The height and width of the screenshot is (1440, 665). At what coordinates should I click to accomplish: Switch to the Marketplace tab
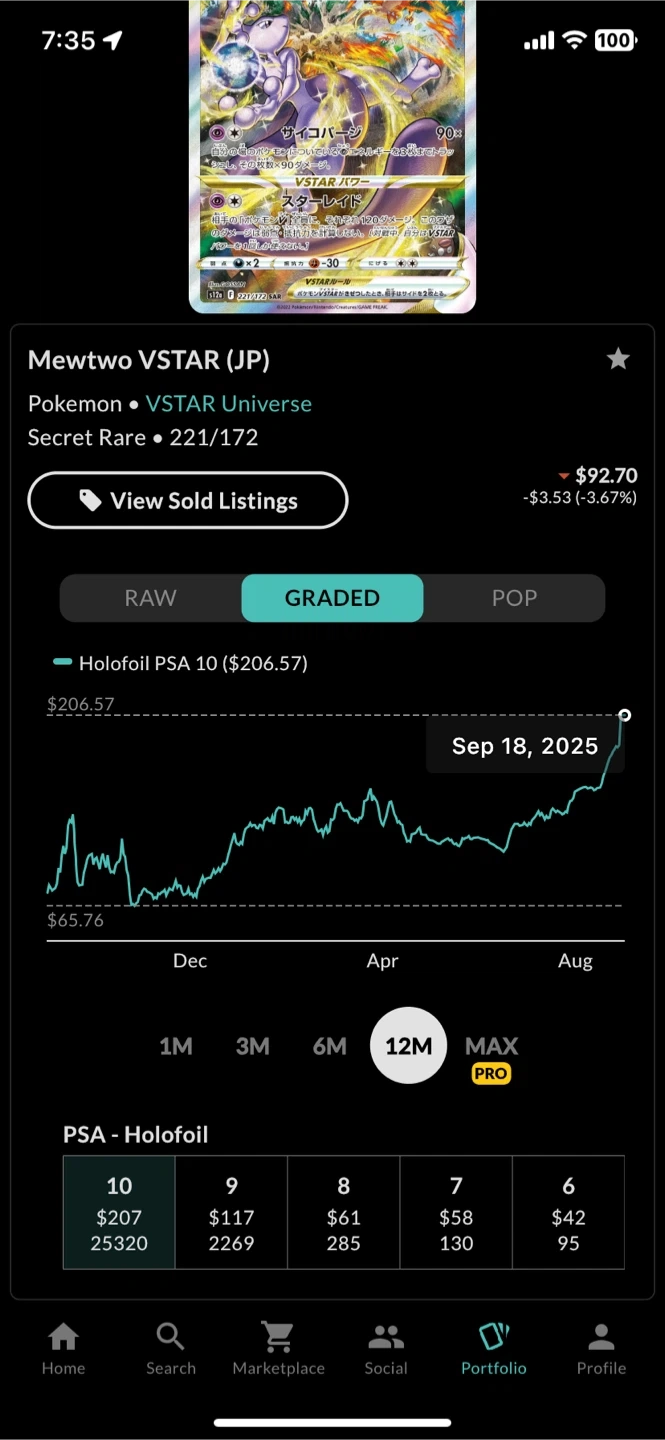278,1348
